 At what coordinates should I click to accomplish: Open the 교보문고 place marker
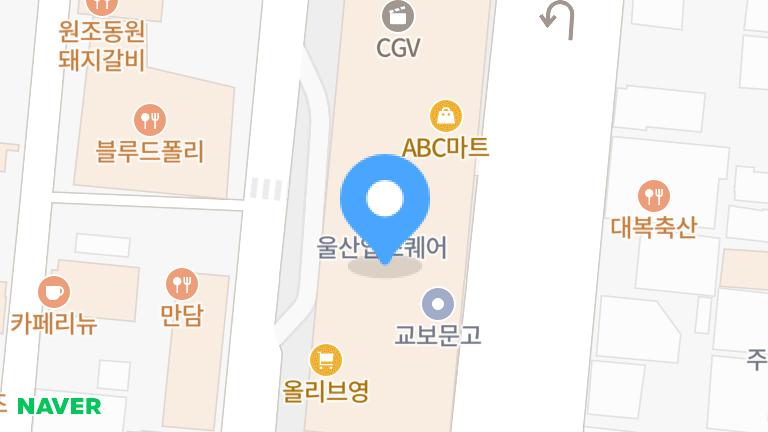tap(438, 304)
